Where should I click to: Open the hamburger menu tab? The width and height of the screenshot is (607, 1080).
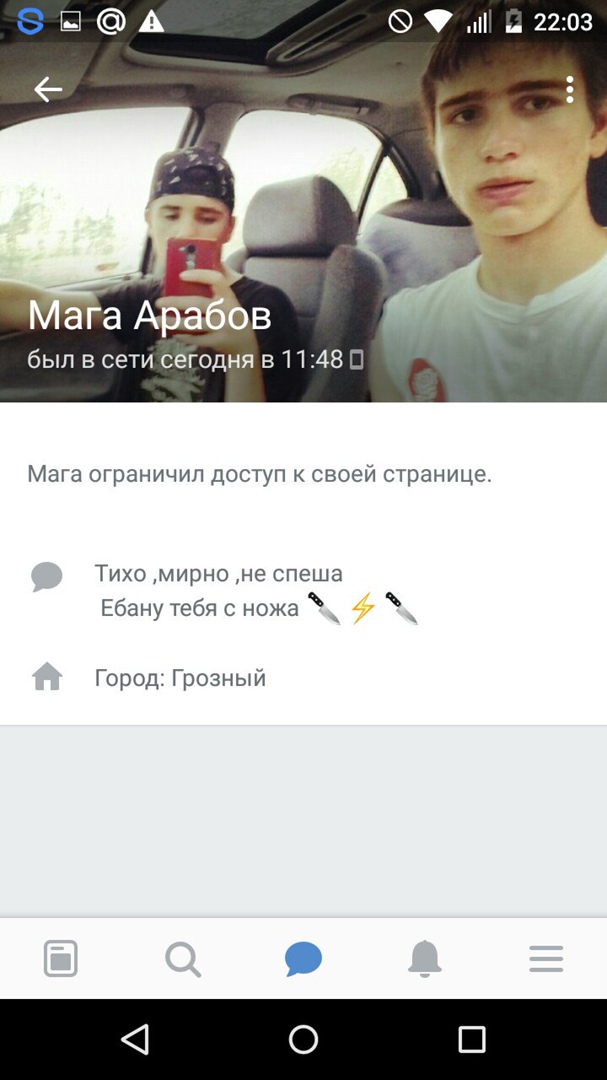[546, 959]
